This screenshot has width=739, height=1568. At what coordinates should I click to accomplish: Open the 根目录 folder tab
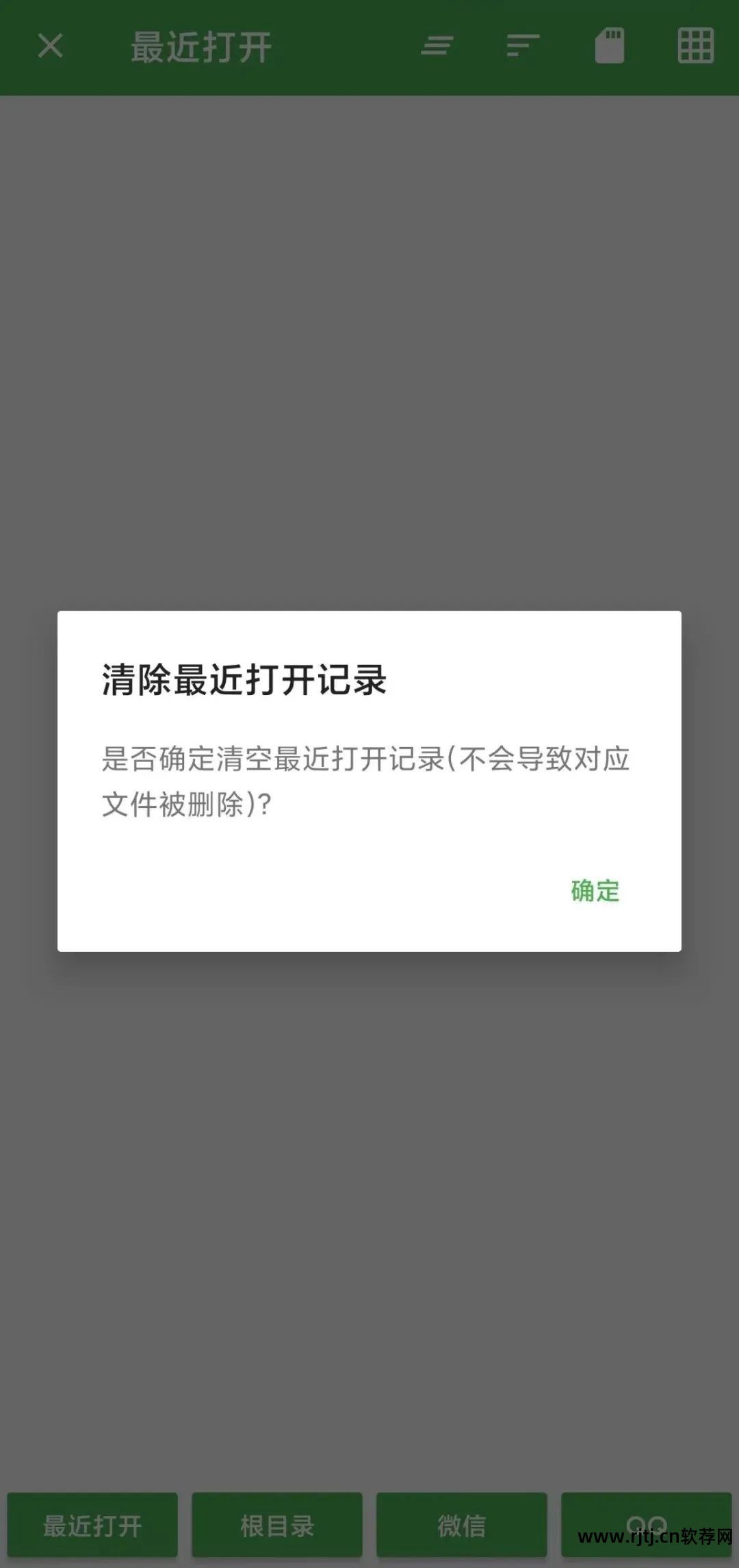point(277,1525)
